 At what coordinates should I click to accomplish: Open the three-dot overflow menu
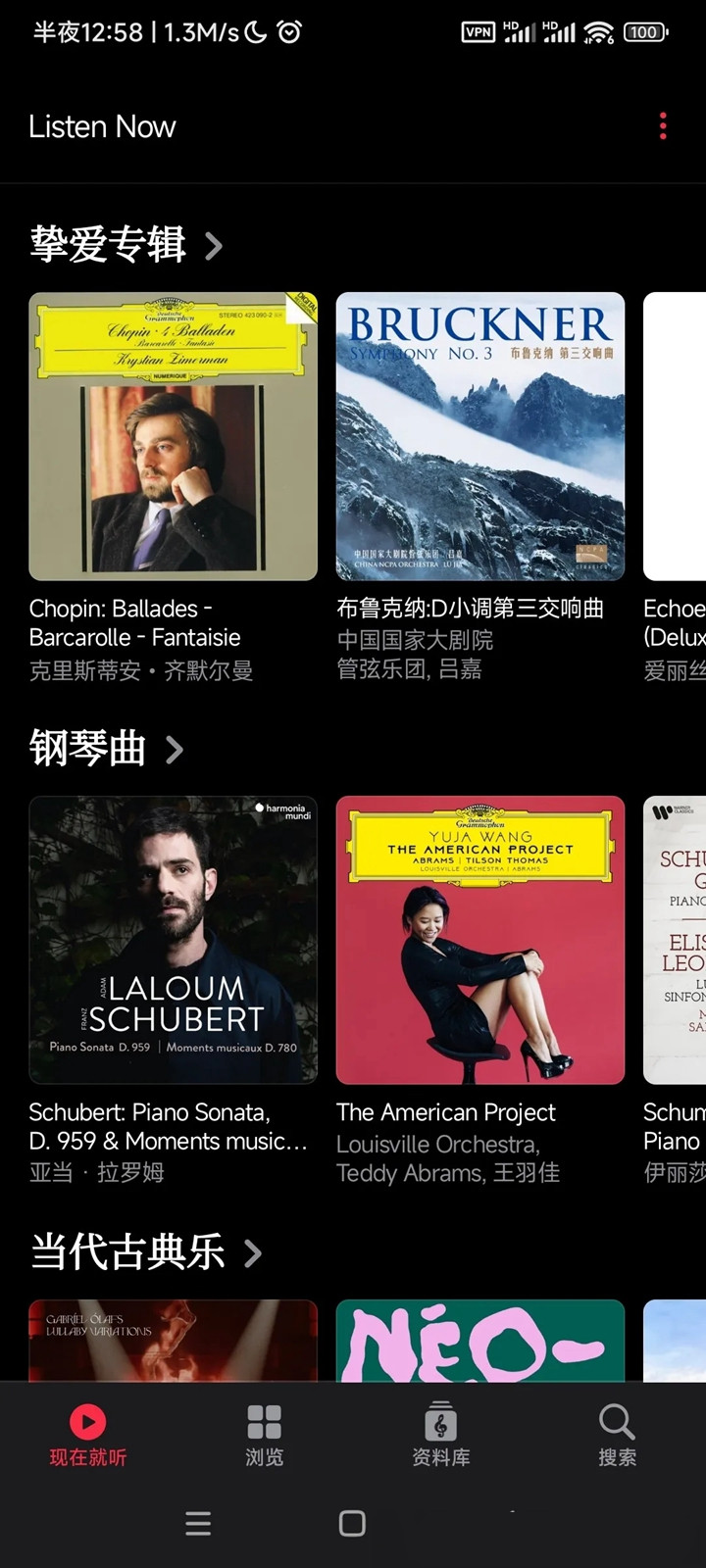663,126
